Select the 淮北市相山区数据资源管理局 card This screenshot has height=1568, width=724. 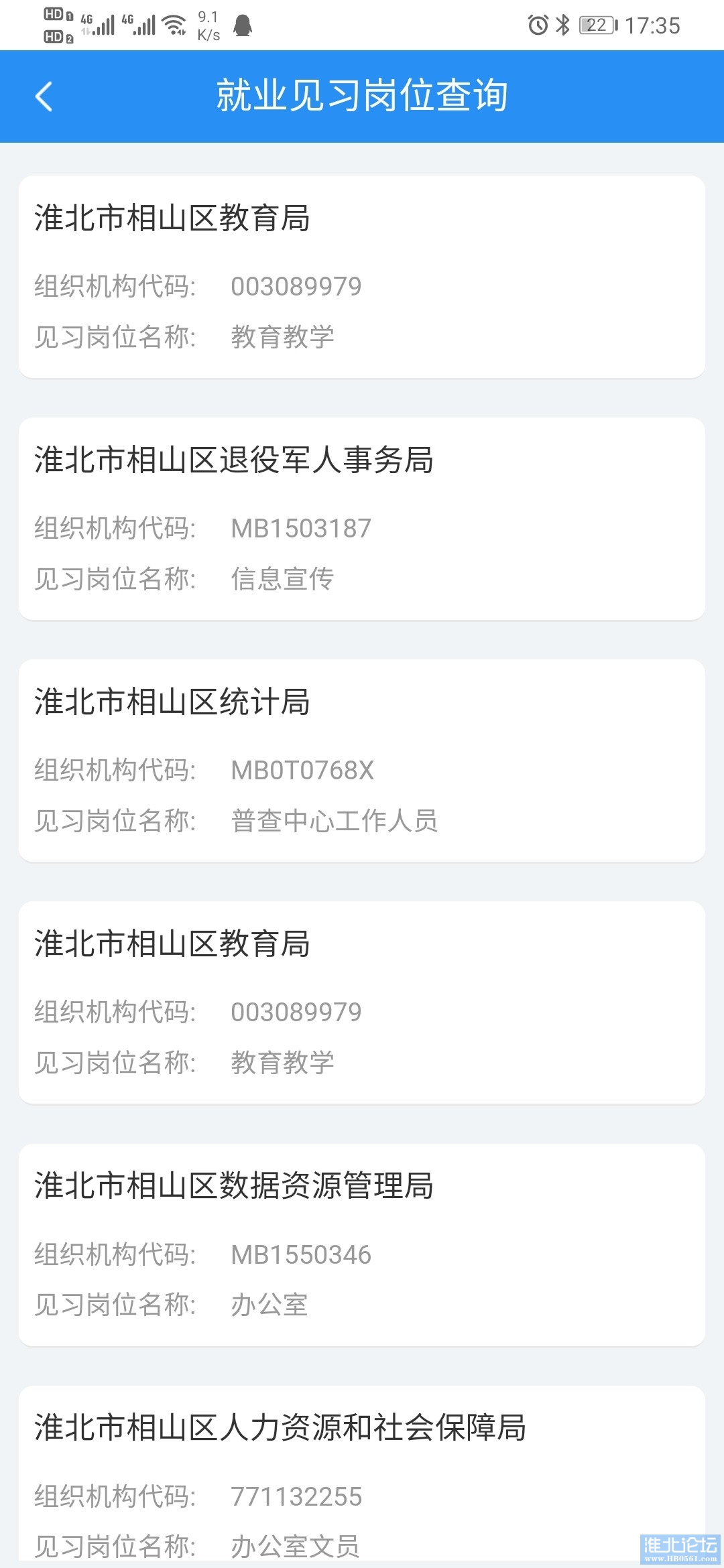pyautogui.click(x=362, y=1244)
